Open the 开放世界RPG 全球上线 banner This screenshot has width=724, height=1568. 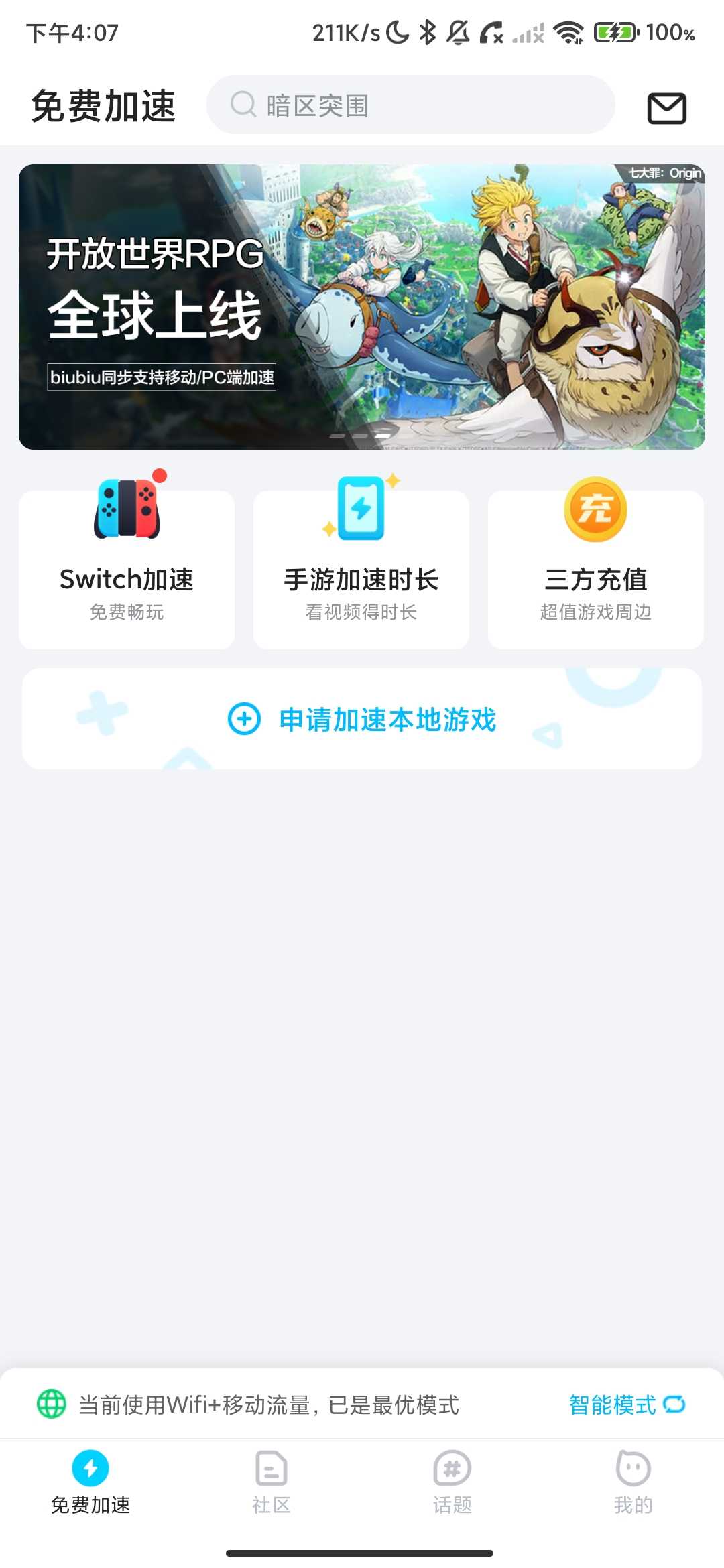(x=362, y=307)
